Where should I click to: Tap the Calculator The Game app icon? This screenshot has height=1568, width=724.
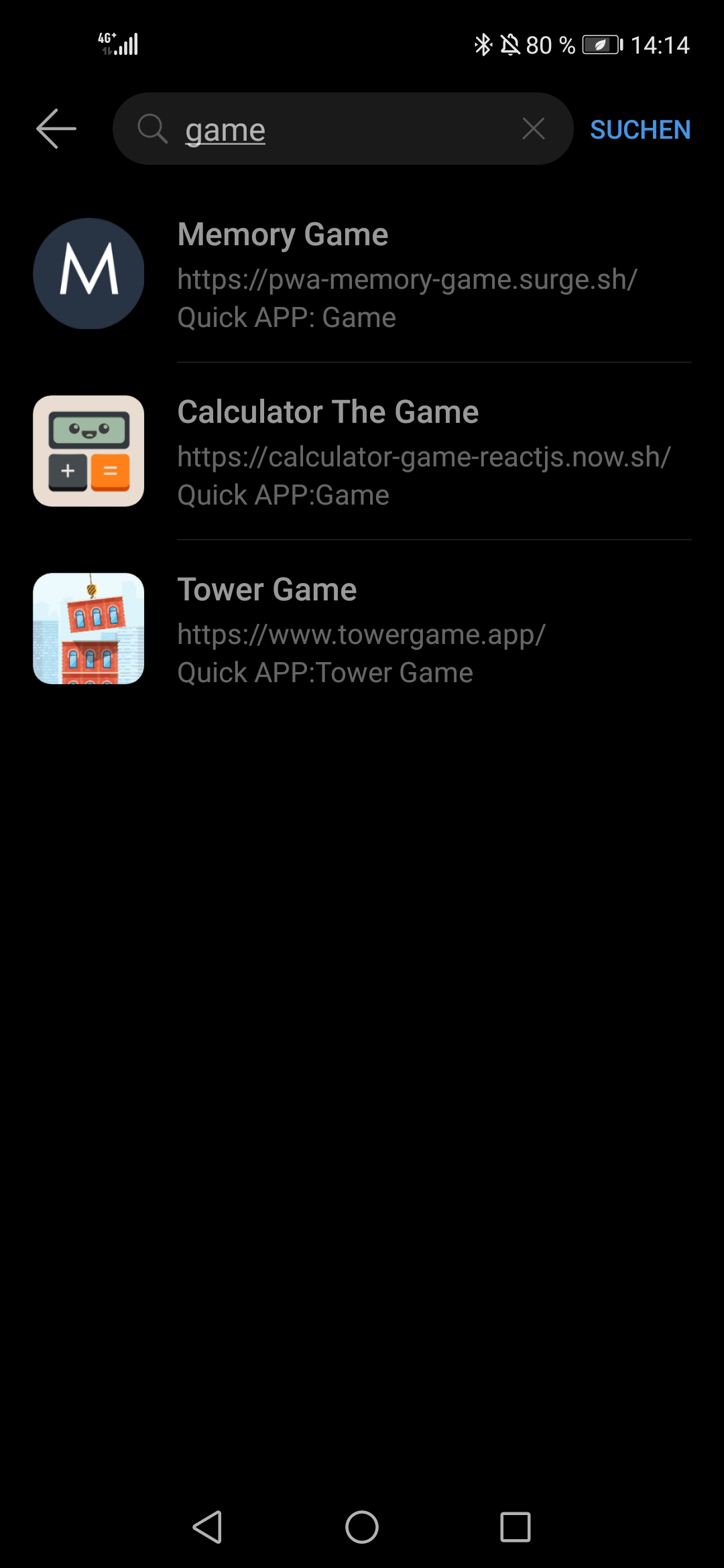(x=89, y=450)
